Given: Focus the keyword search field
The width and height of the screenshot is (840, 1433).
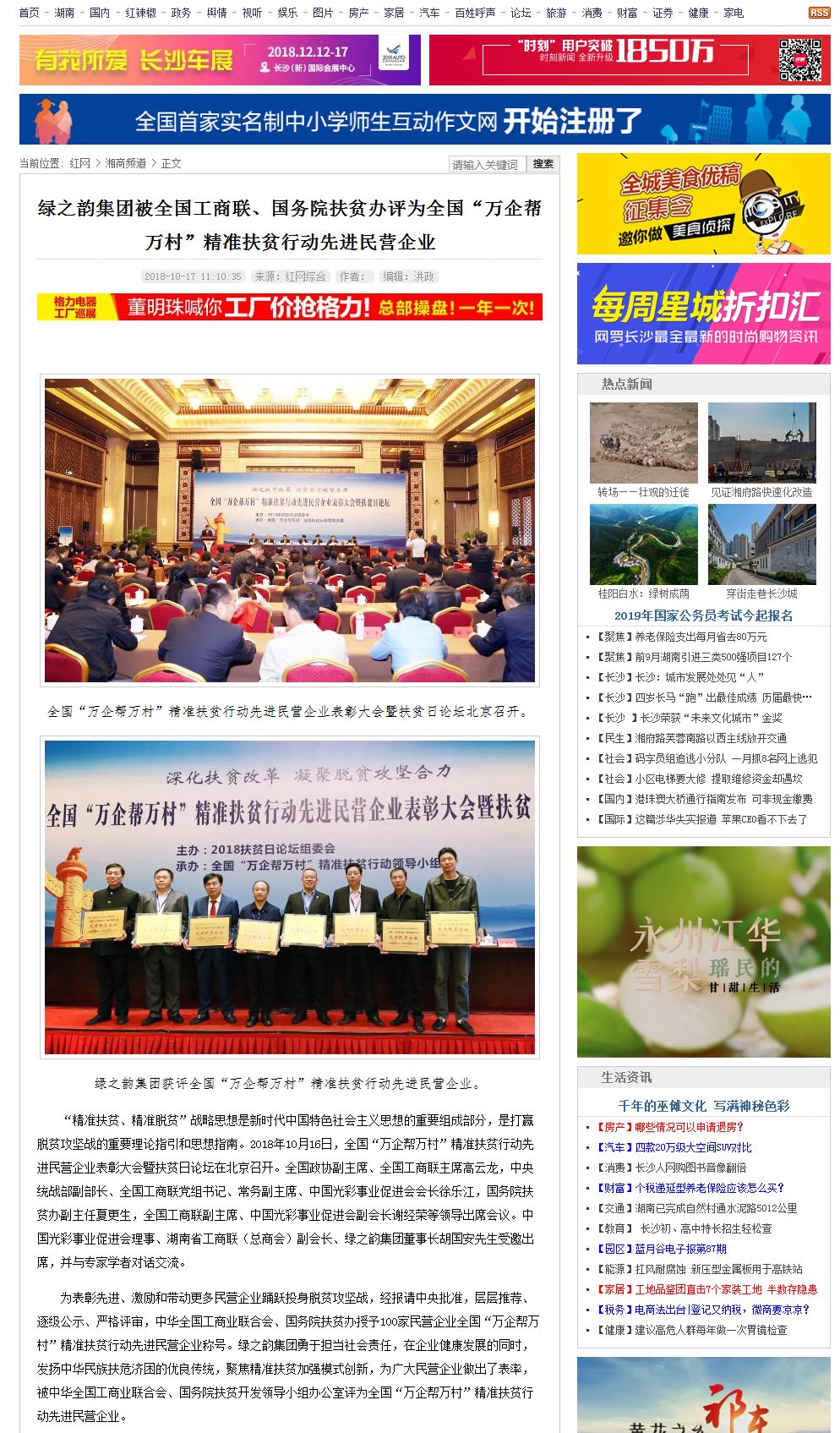Looking at the screenshot, I should click(487, 164).
